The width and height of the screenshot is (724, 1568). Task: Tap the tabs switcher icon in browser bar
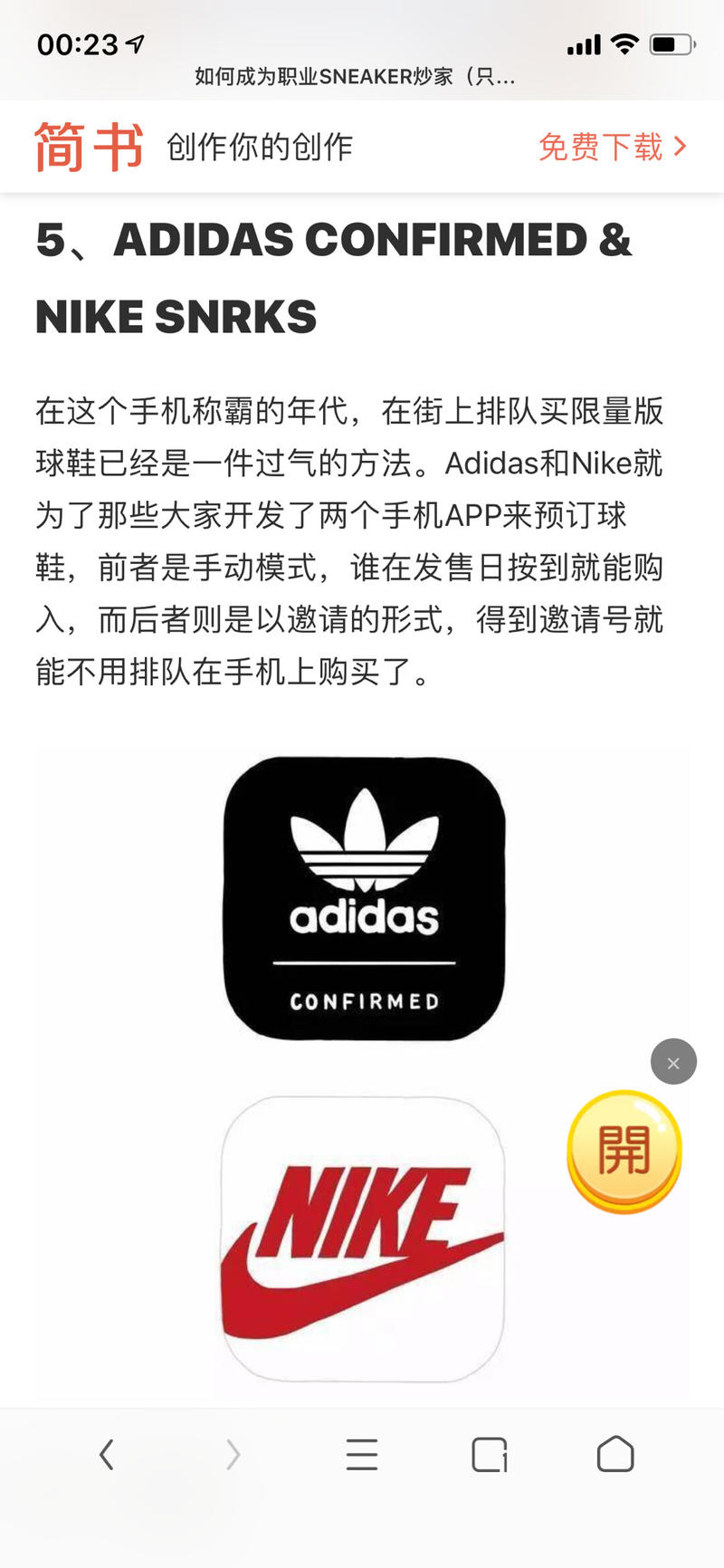tap(489, 1456)
